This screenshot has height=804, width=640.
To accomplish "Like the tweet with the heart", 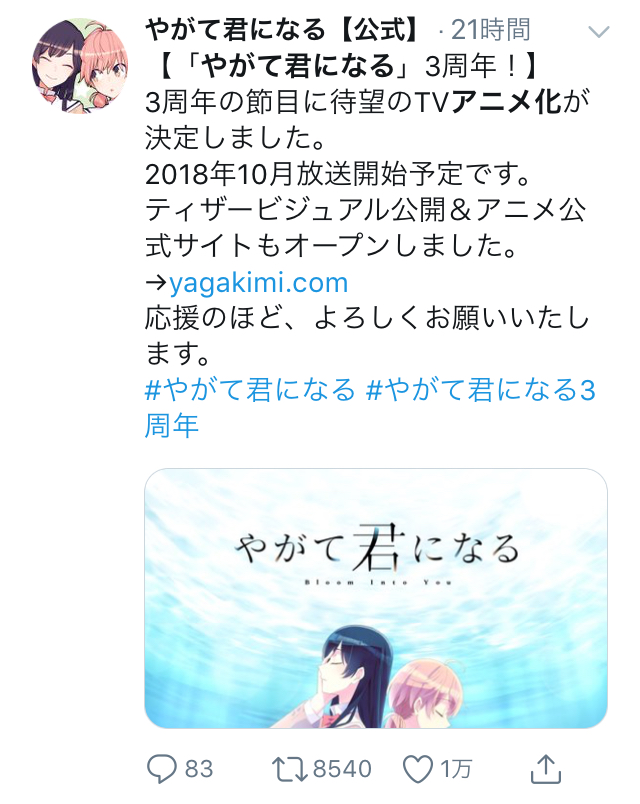I will tap(419, 768).
